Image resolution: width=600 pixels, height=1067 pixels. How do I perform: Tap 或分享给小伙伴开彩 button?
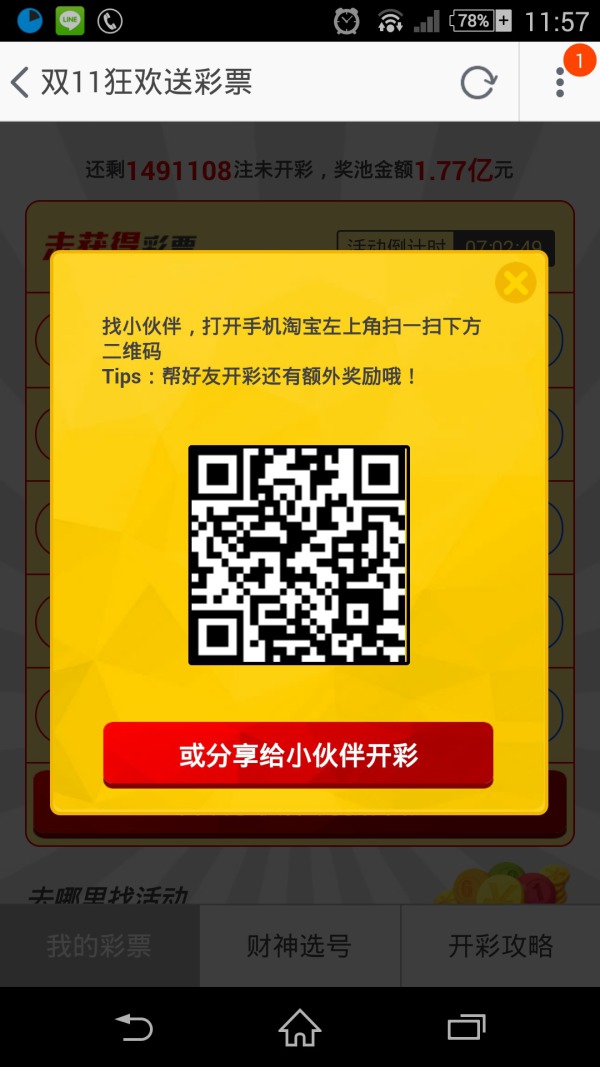[x=298, y=755]
